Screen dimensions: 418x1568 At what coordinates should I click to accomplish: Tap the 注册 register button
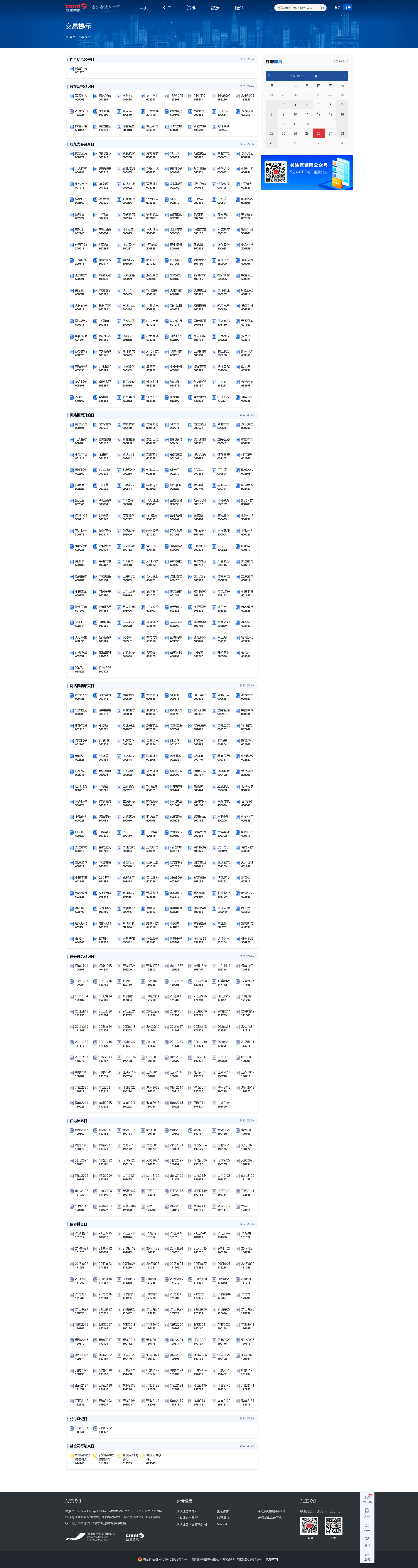(347, 8)
